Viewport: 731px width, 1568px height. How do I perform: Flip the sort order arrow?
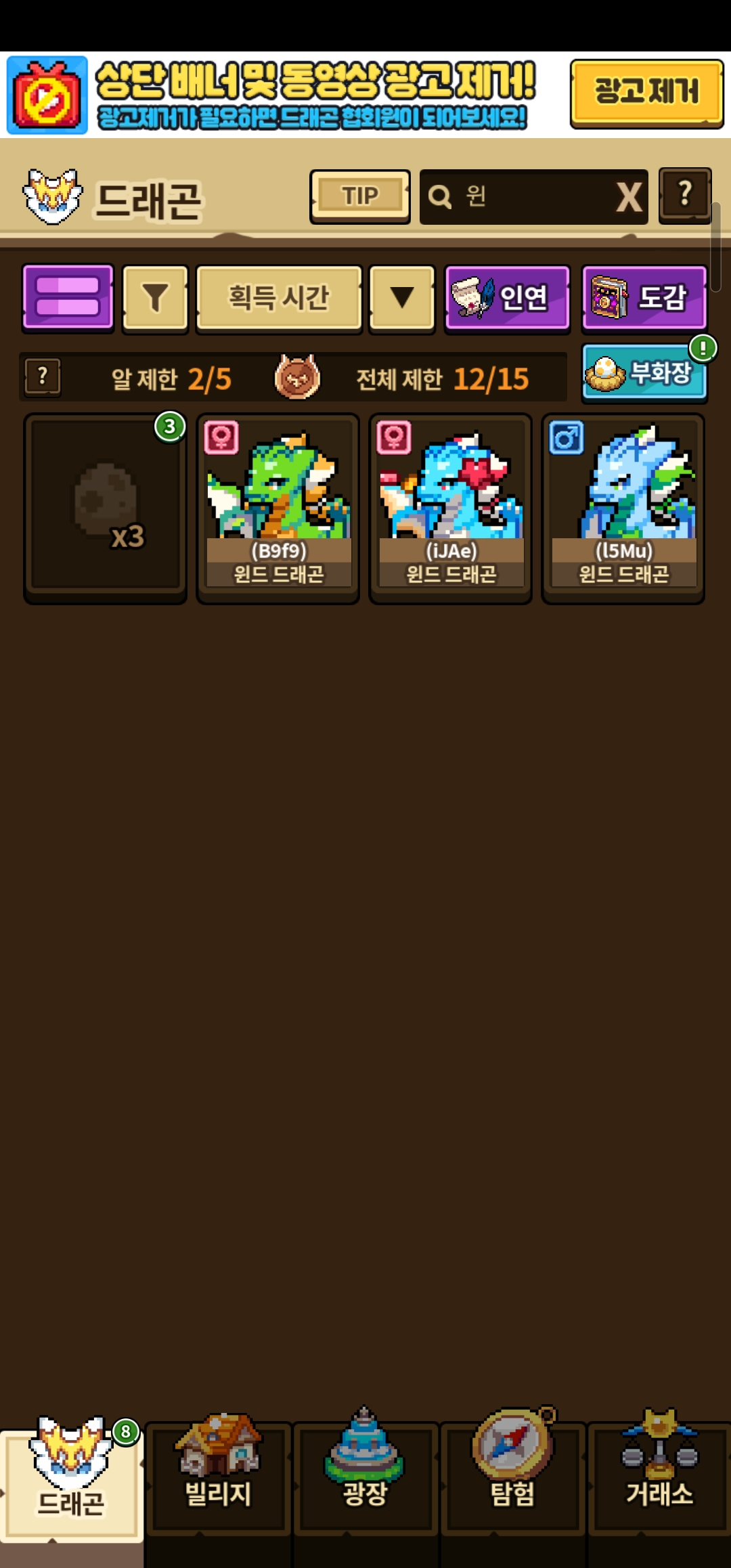tap(401, 299)
